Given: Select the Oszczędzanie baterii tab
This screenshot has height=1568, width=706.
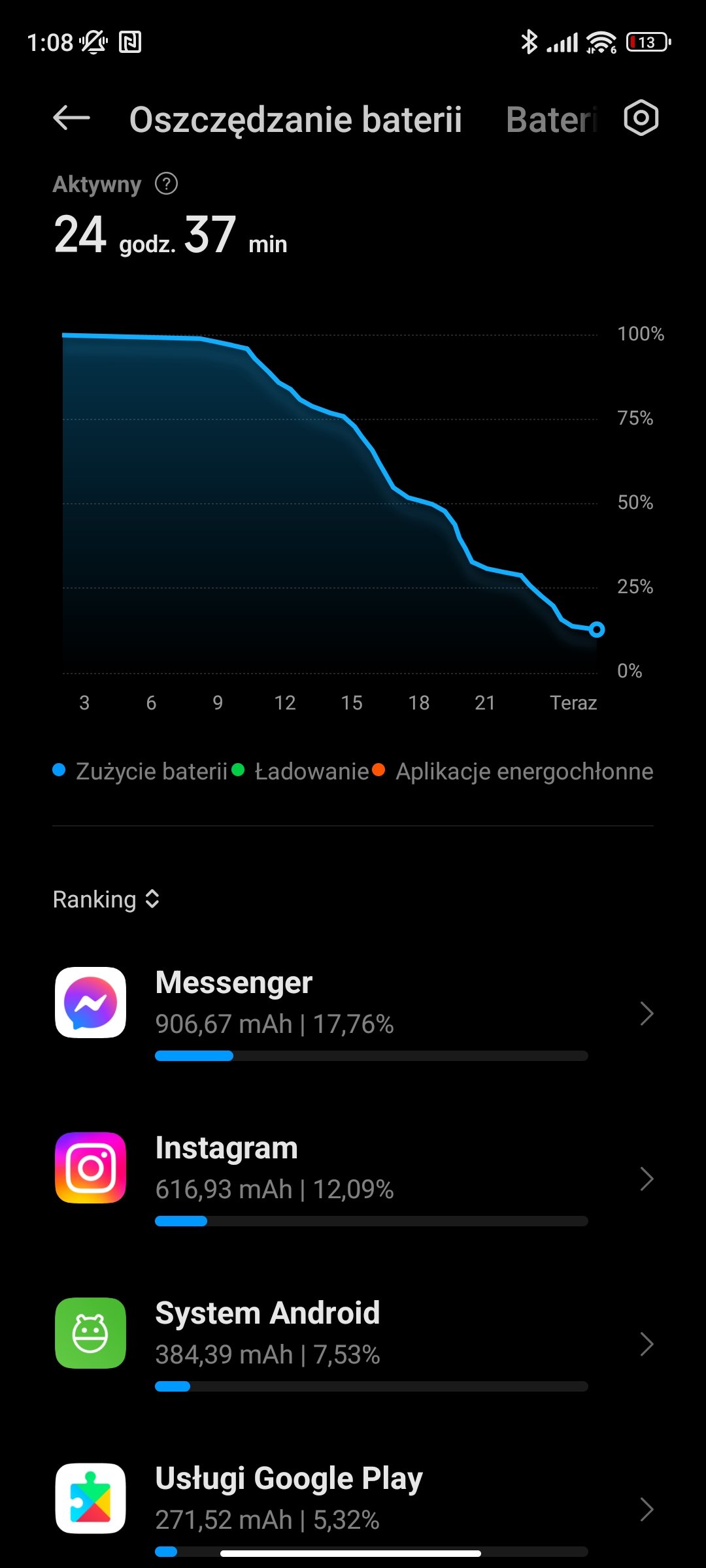Looking at the screenshot, I should [x=295, y=120].
